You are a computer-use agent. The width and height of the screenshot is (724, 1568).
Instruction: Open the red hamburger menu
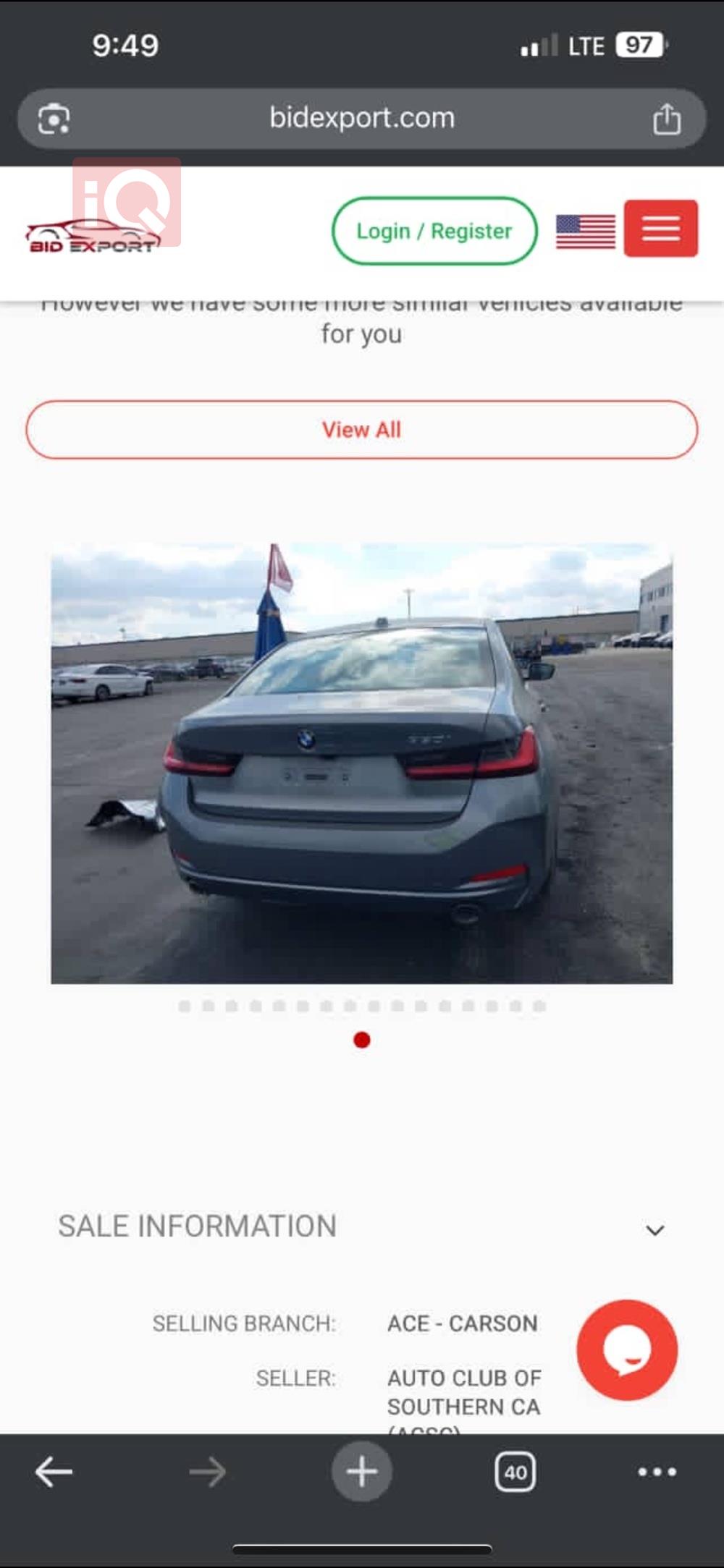pos(660,229)
